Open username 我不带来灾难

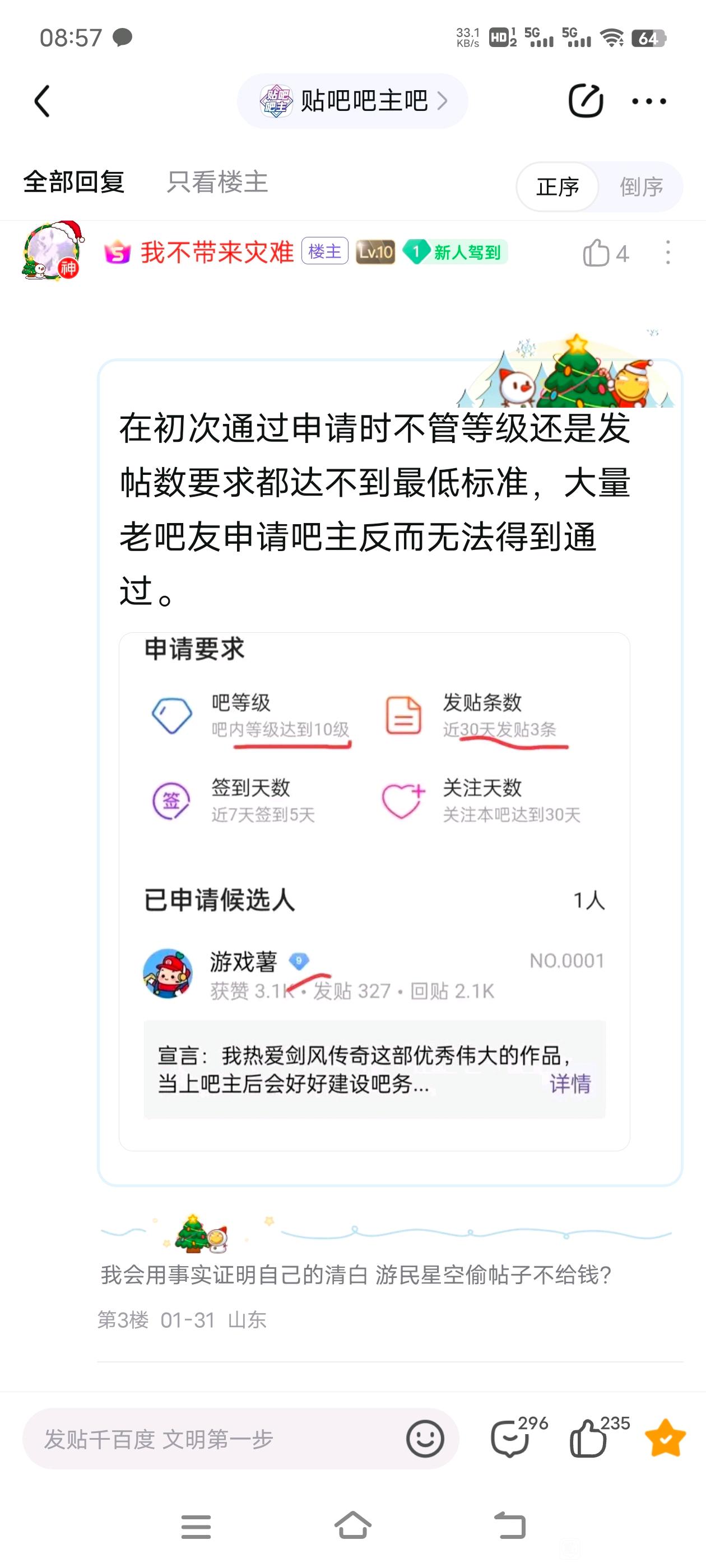point(217,252)
